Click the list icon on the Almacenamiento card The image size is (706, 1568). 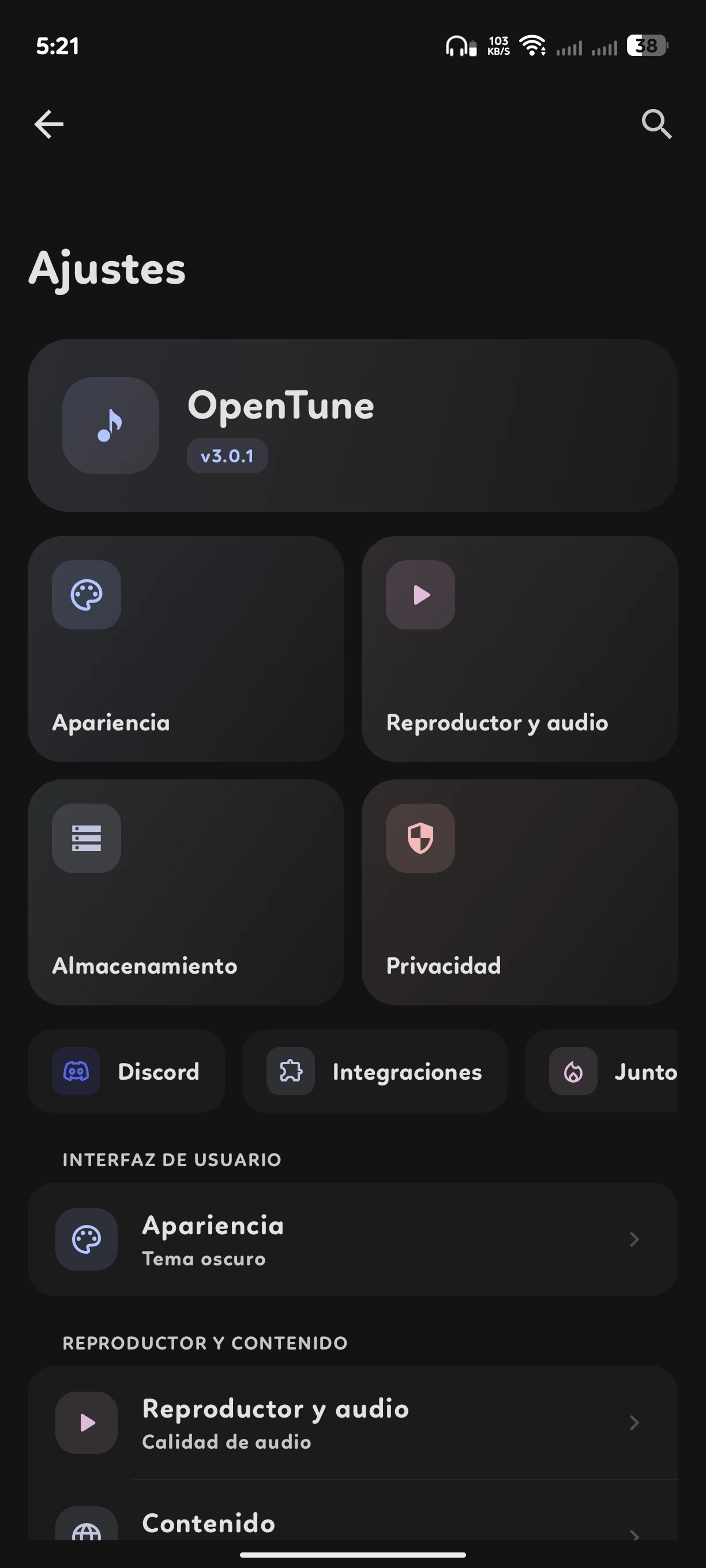(x=86, y=838)
